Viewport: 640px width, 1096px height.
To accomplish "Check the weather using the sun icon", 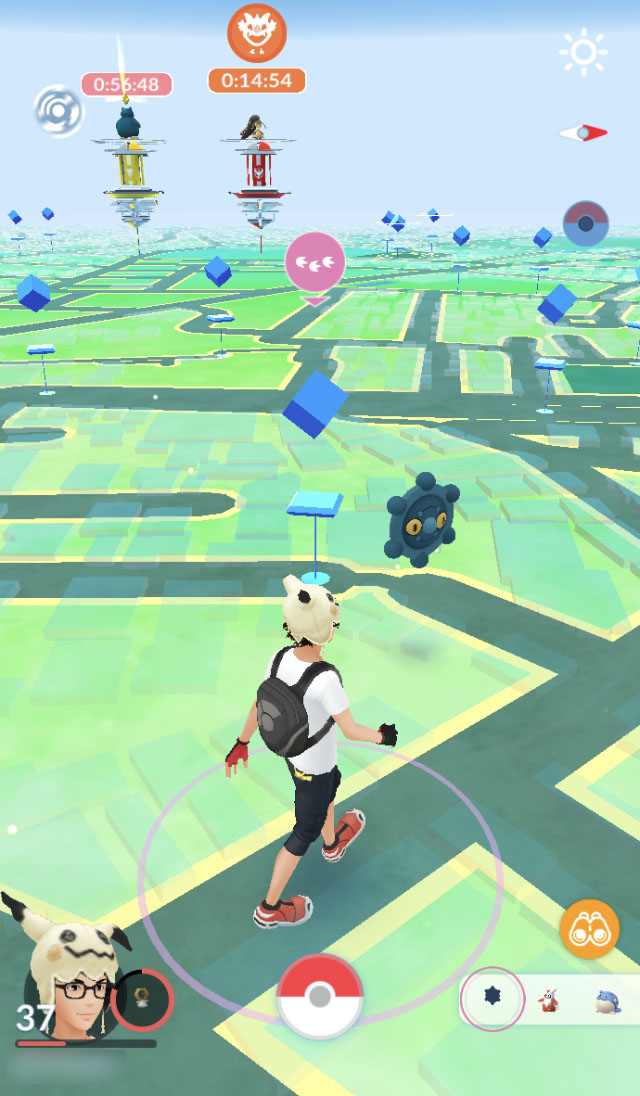I will coord(584,52).
